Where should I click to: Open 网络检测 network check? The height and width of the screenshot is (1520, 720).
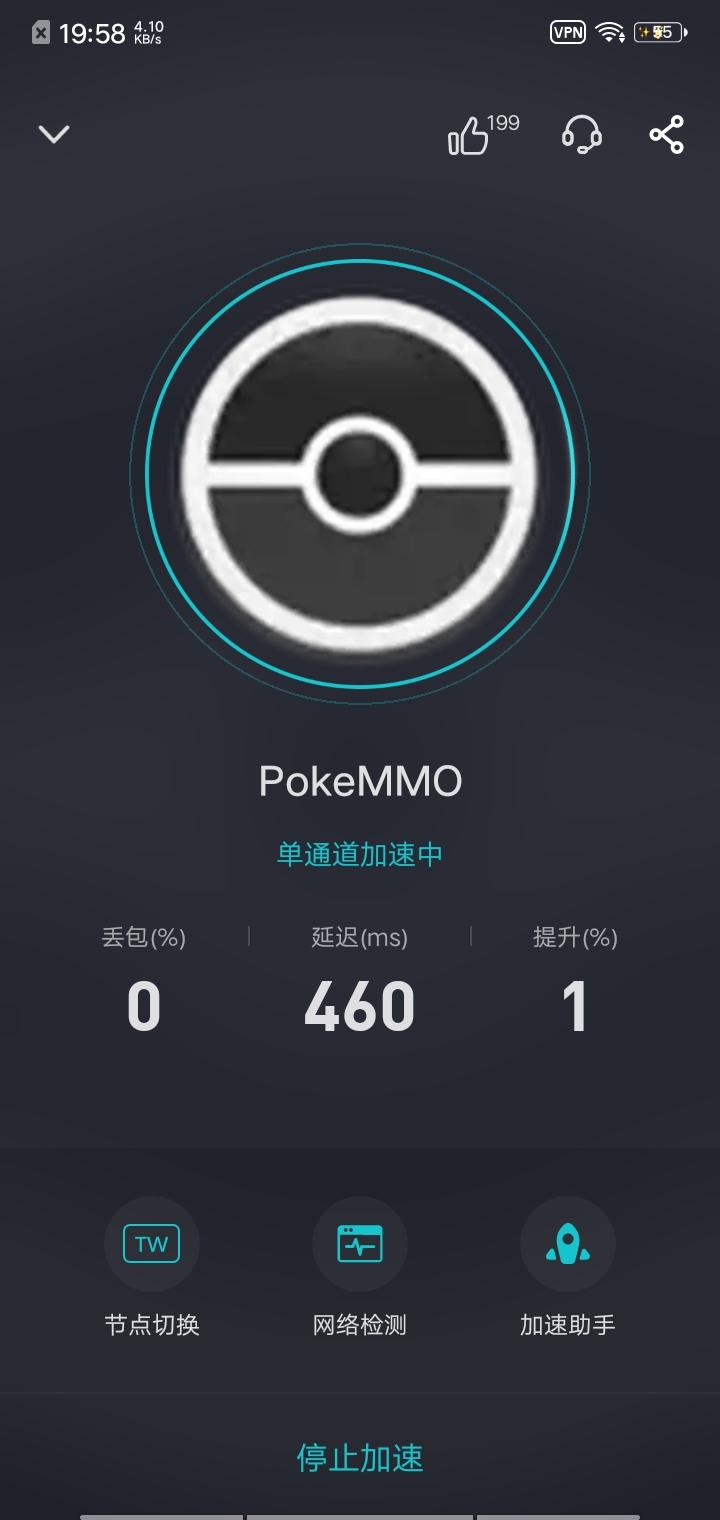pos(360,1326)
